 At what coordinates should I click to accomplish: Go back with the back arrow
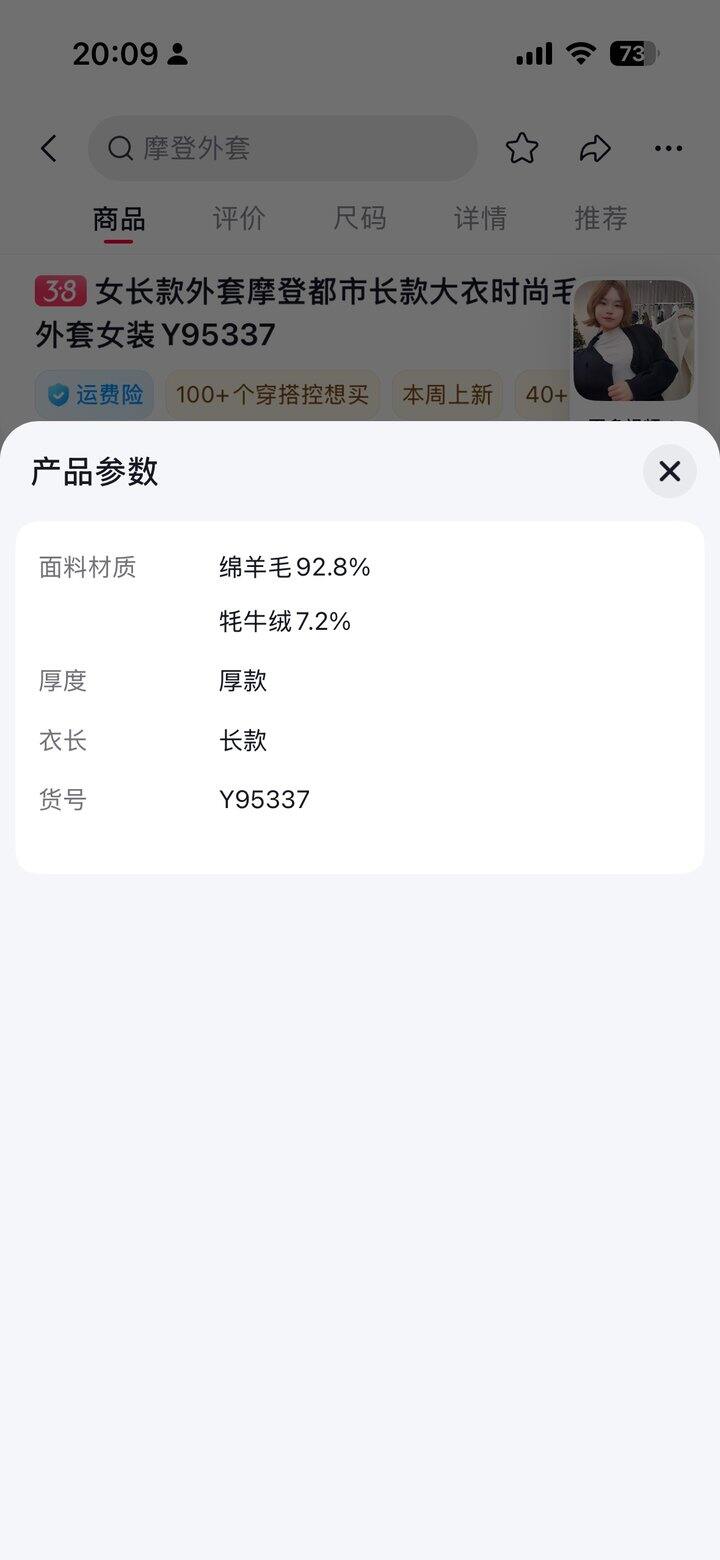[48, 149]
